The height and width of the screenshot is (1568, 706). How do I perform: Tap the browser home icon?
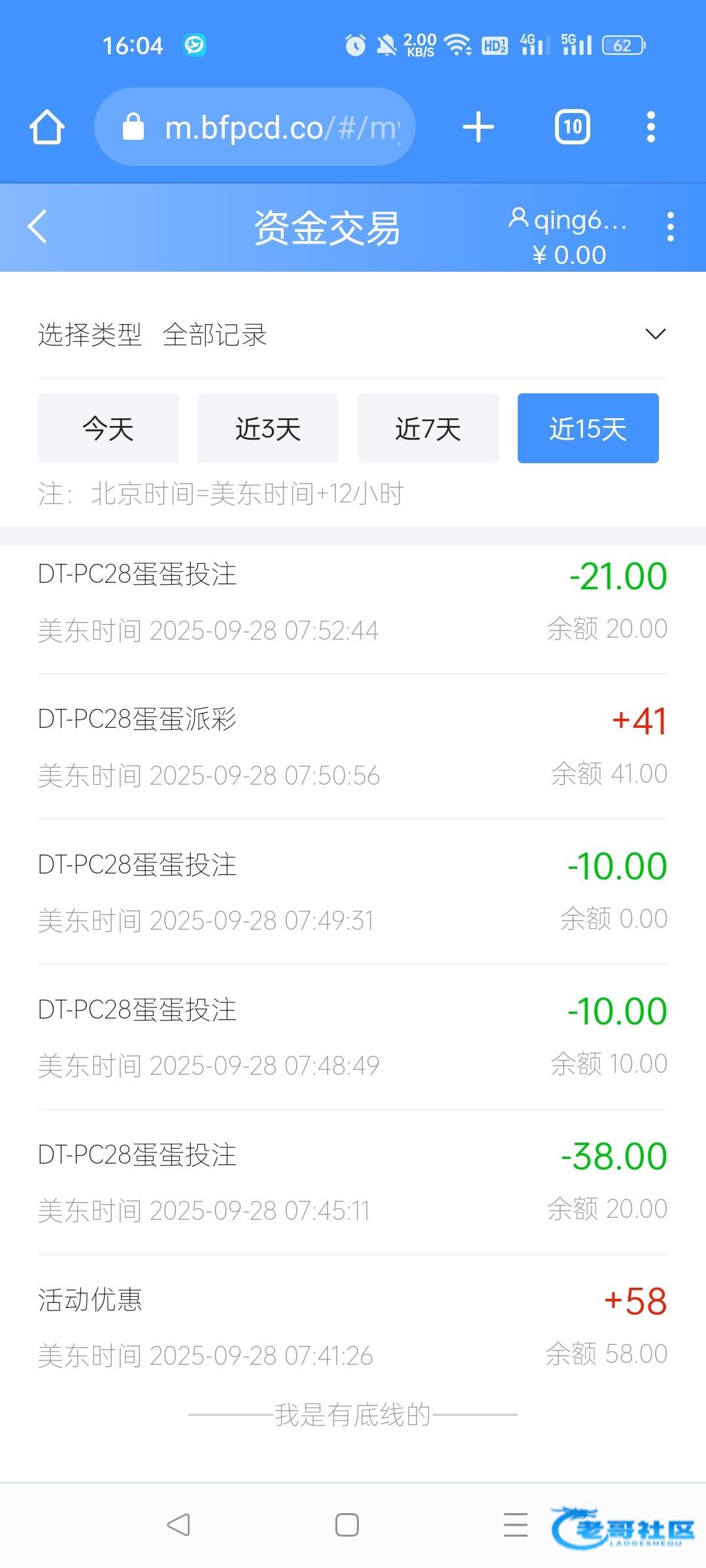pos(47,127)
